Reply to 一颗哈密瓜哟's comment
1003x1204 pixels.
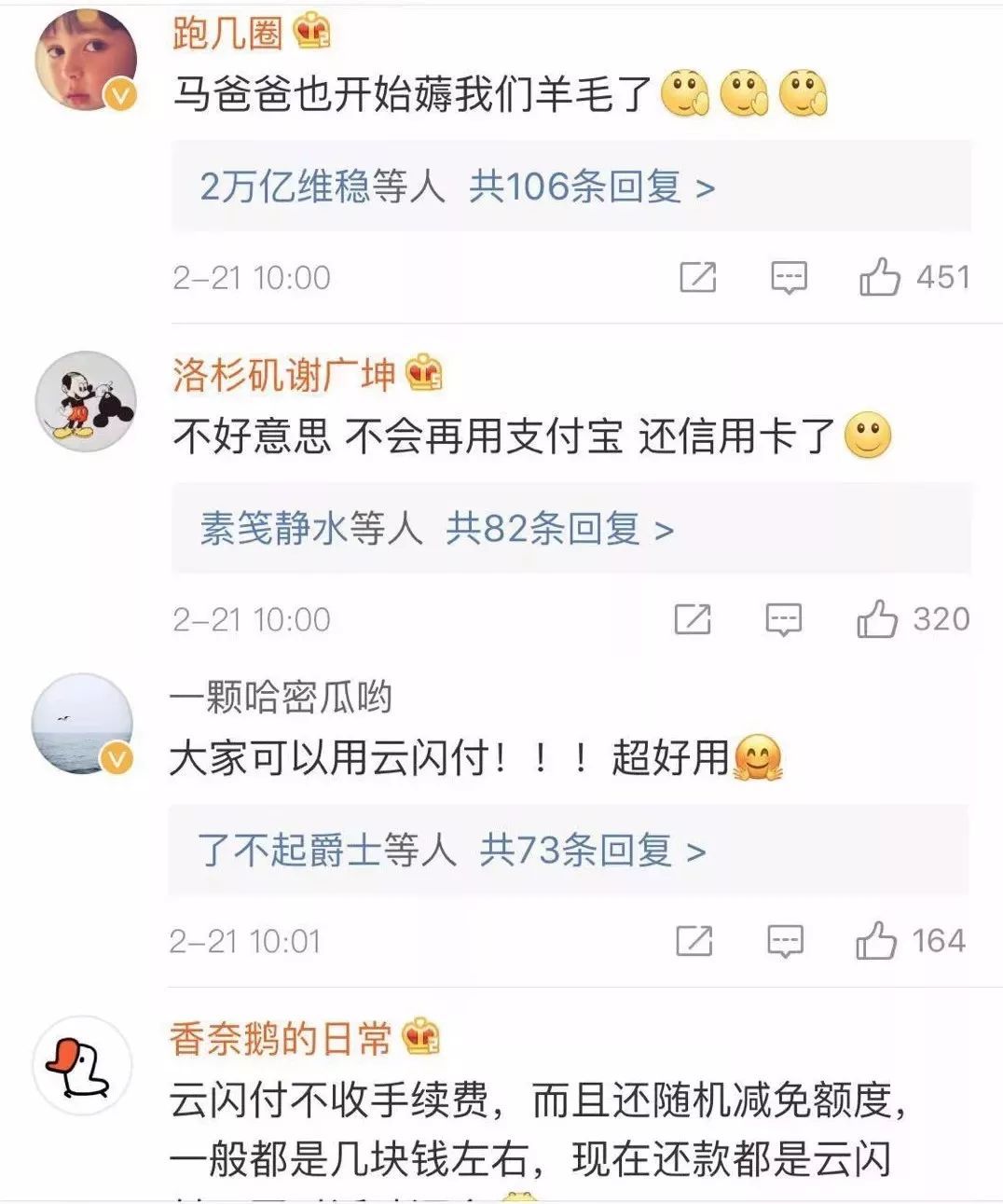tap(785, 941)
